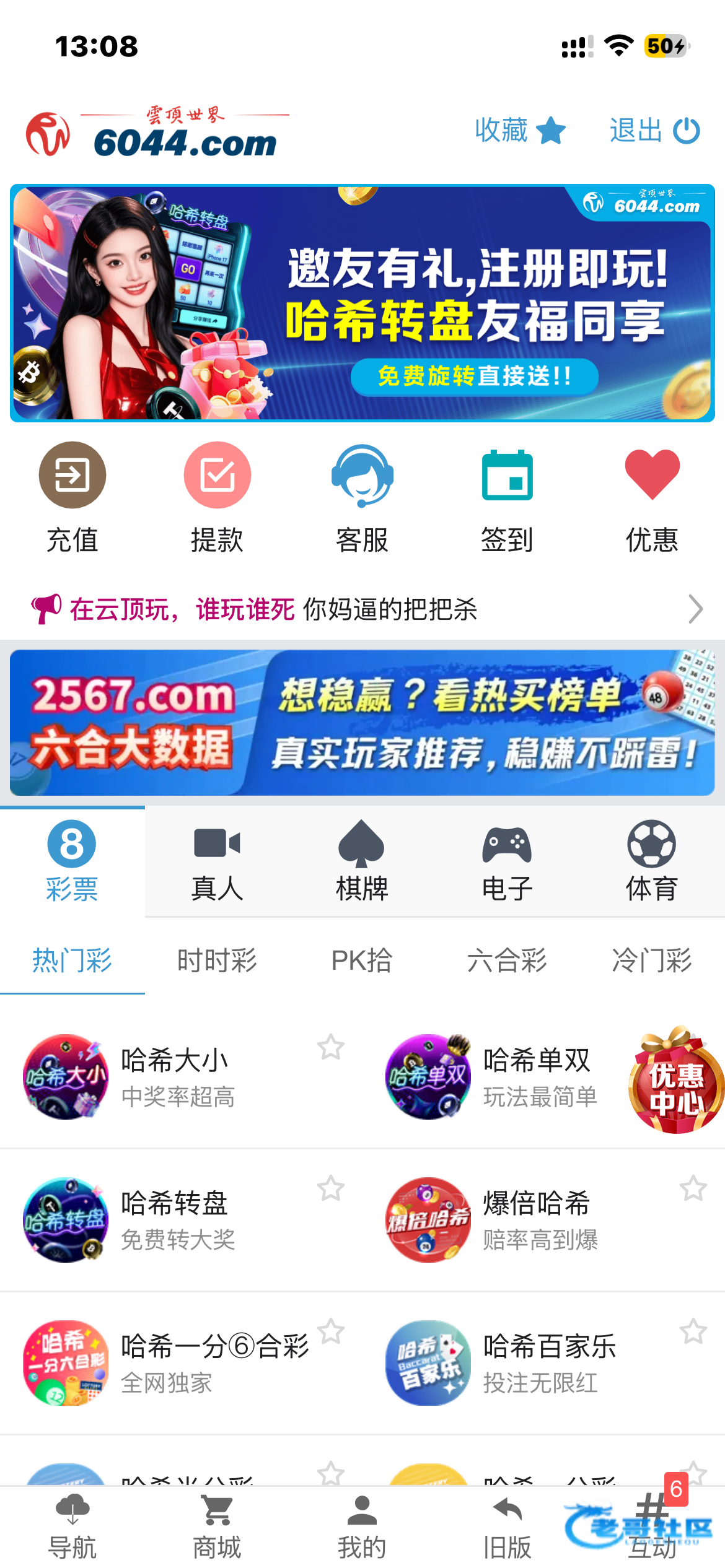Select the 电子 category tab
Screen dimensions: 725x1568
(507, 861)
